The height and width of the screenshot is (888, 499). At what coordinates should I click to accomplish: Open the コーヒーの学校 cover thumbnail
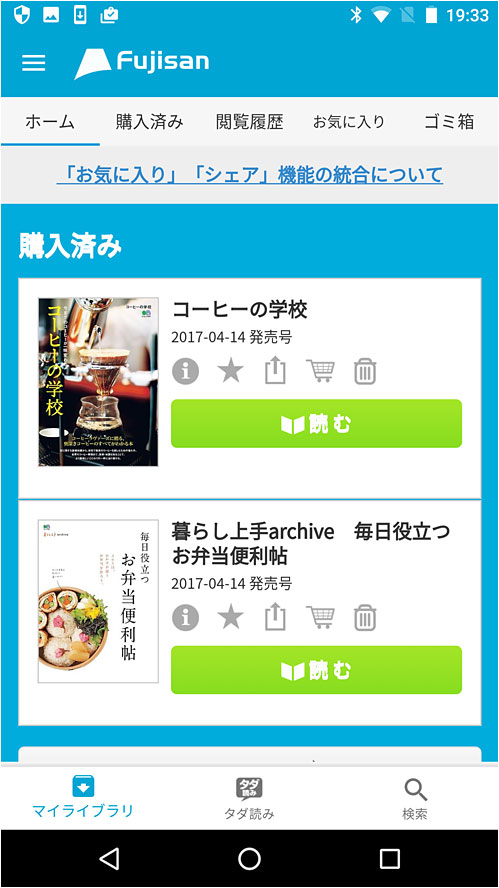tap(98, 382)
